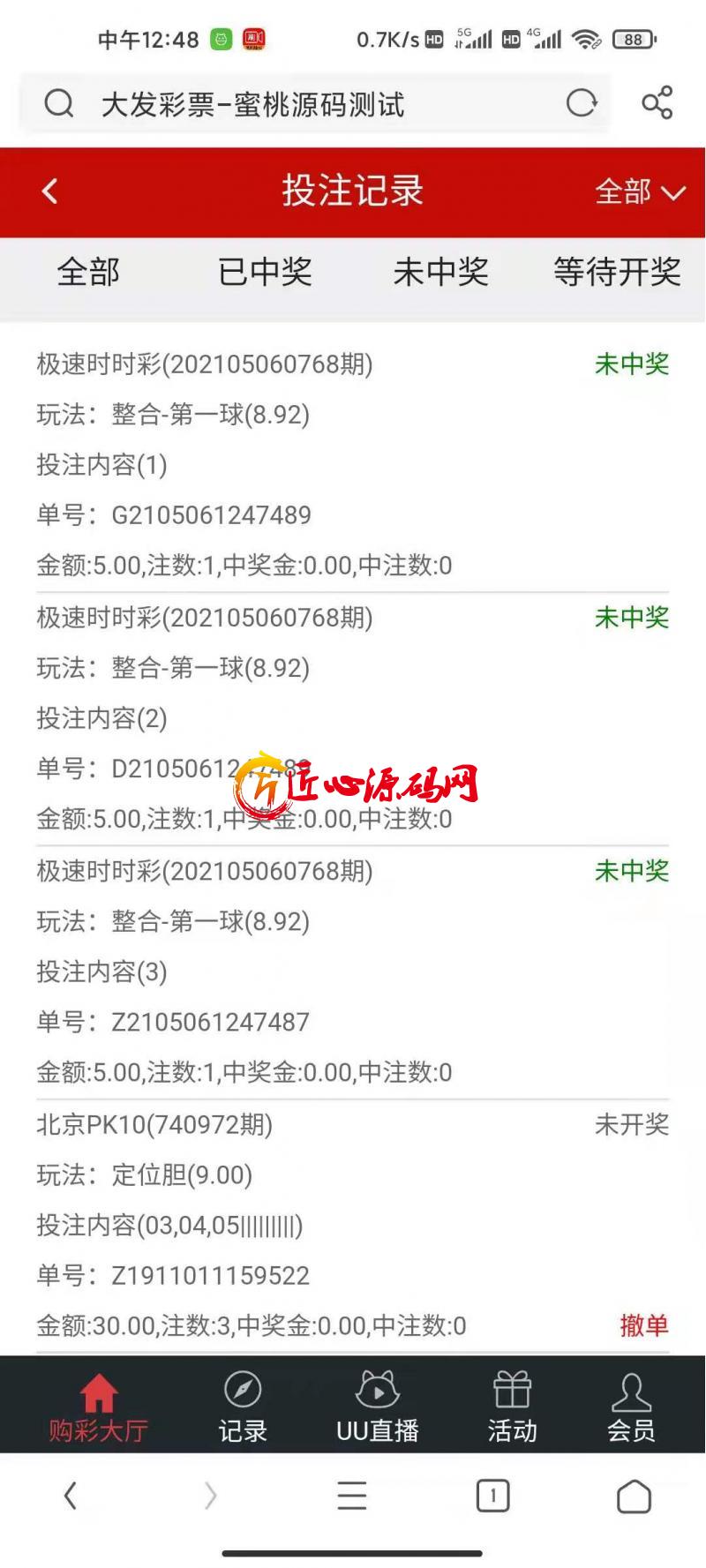Go back using the header arrow
This screenshot has height=1568, width=706.
(x=50, y=191)
